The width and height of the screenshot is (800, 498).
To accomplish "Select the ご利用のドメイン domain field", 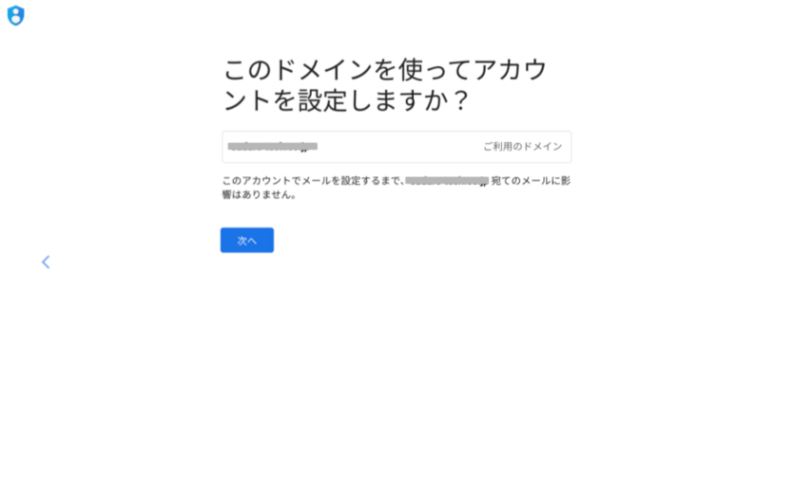I will (x=396, y=147).
